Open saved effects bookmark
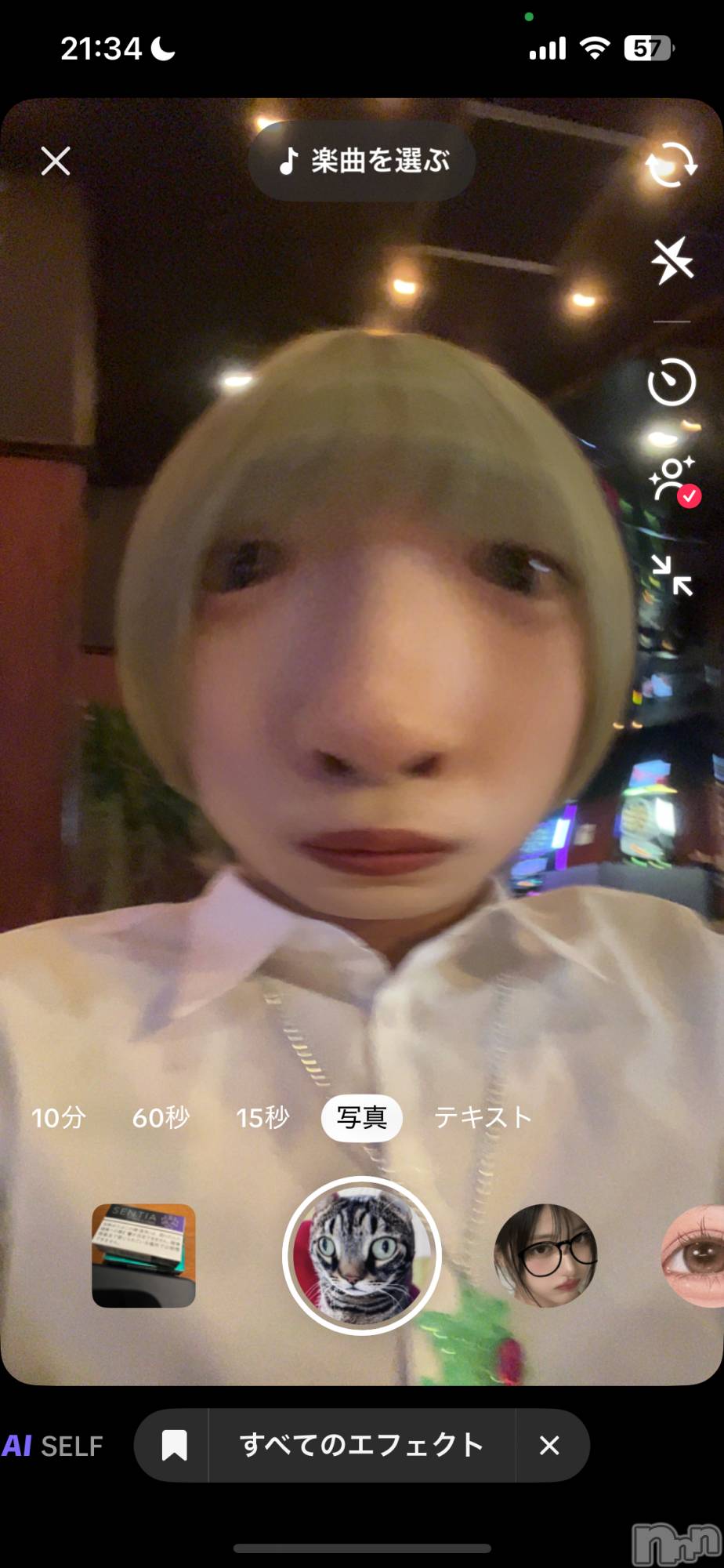The image size is (724, 1568). 174,1445
